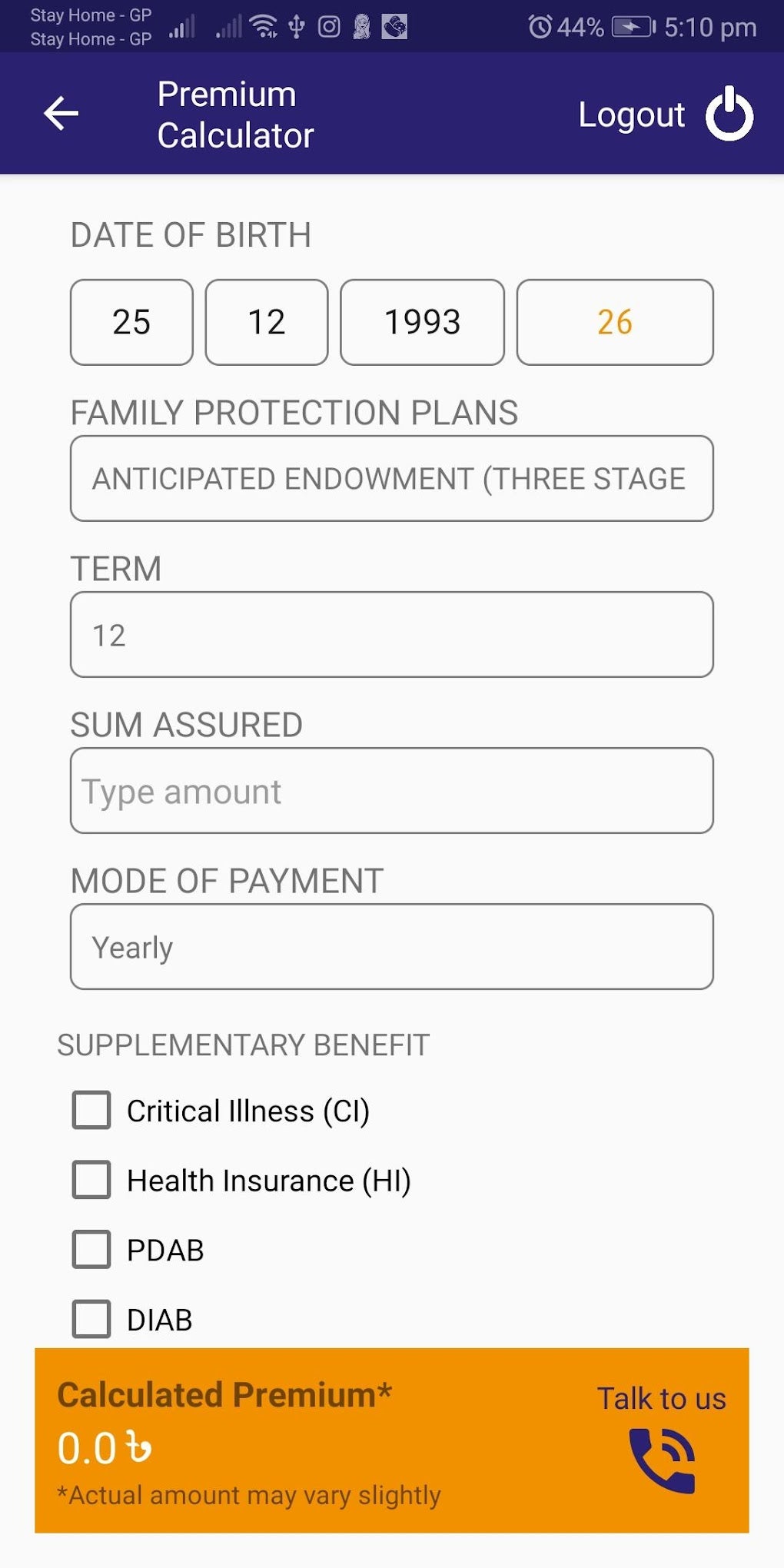This screenshot has width=784, height=1568.
Task: Tap the alarm clock status bar icon
Action: pyautogui.click(x=540, y=27)
